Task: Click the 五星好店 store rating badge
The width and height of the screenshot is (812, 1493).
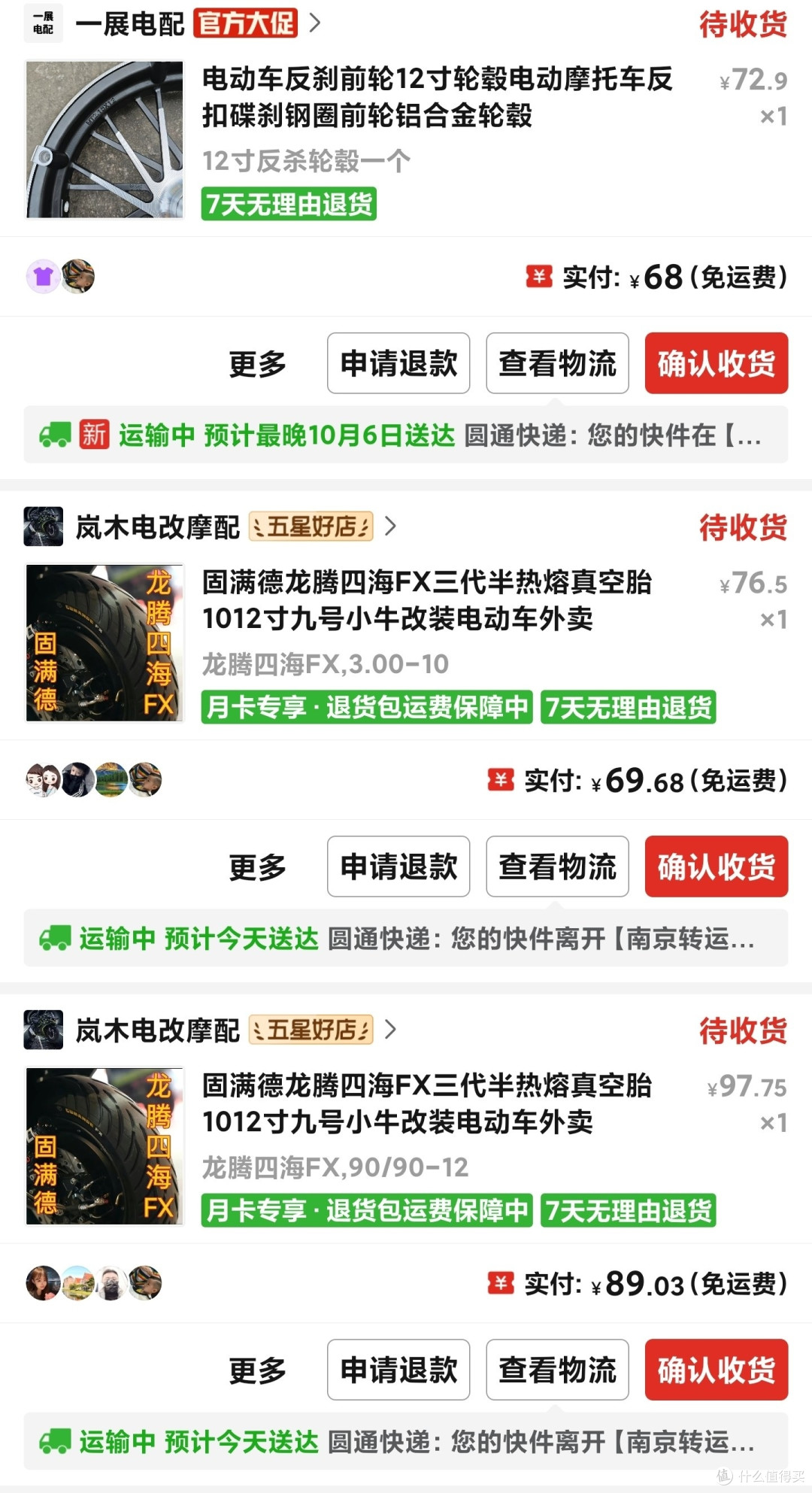Action: (310, 526)
